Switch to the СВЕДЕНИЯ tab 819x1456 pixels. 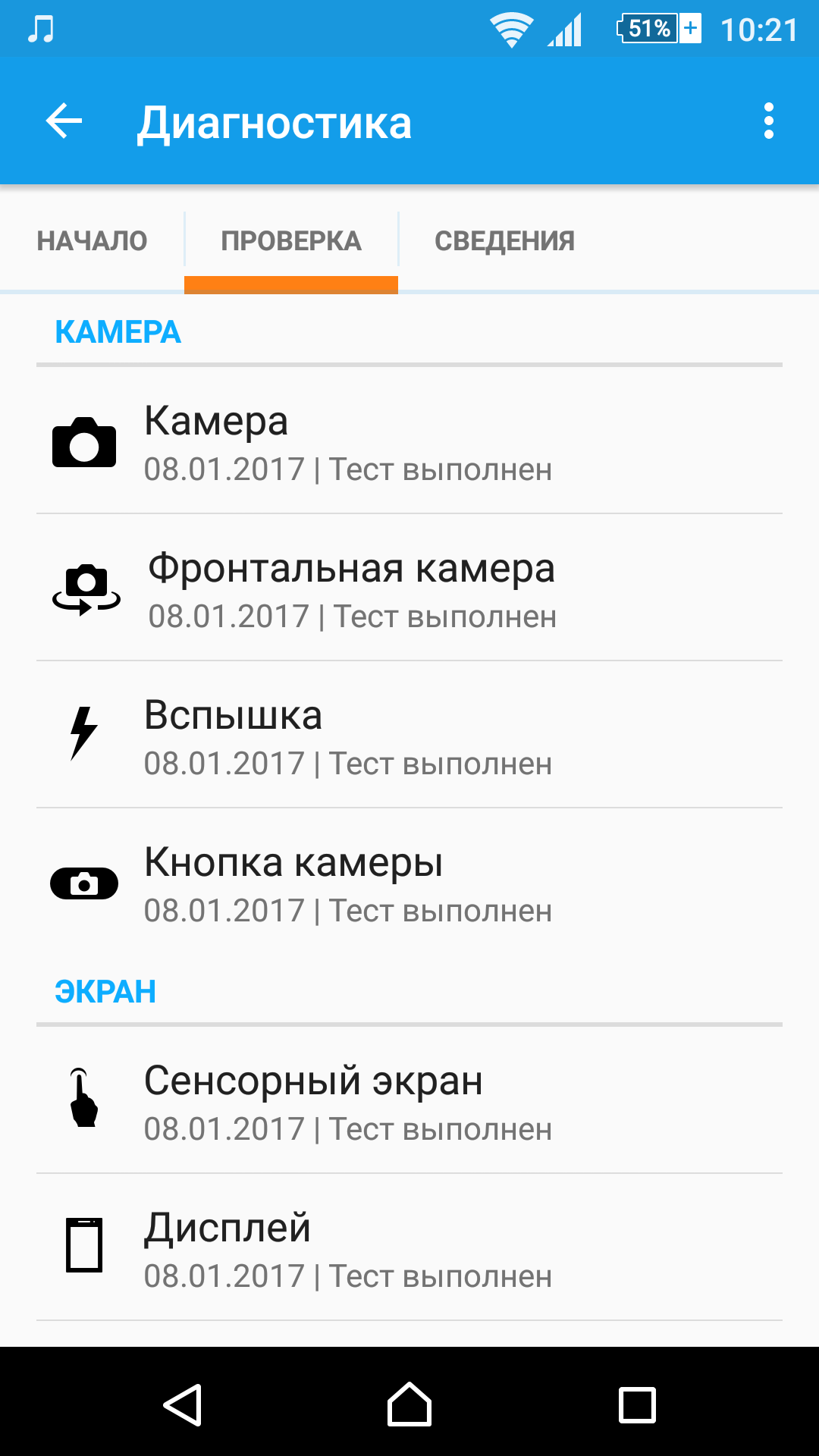pyautogui.click(x=504, y=241)
